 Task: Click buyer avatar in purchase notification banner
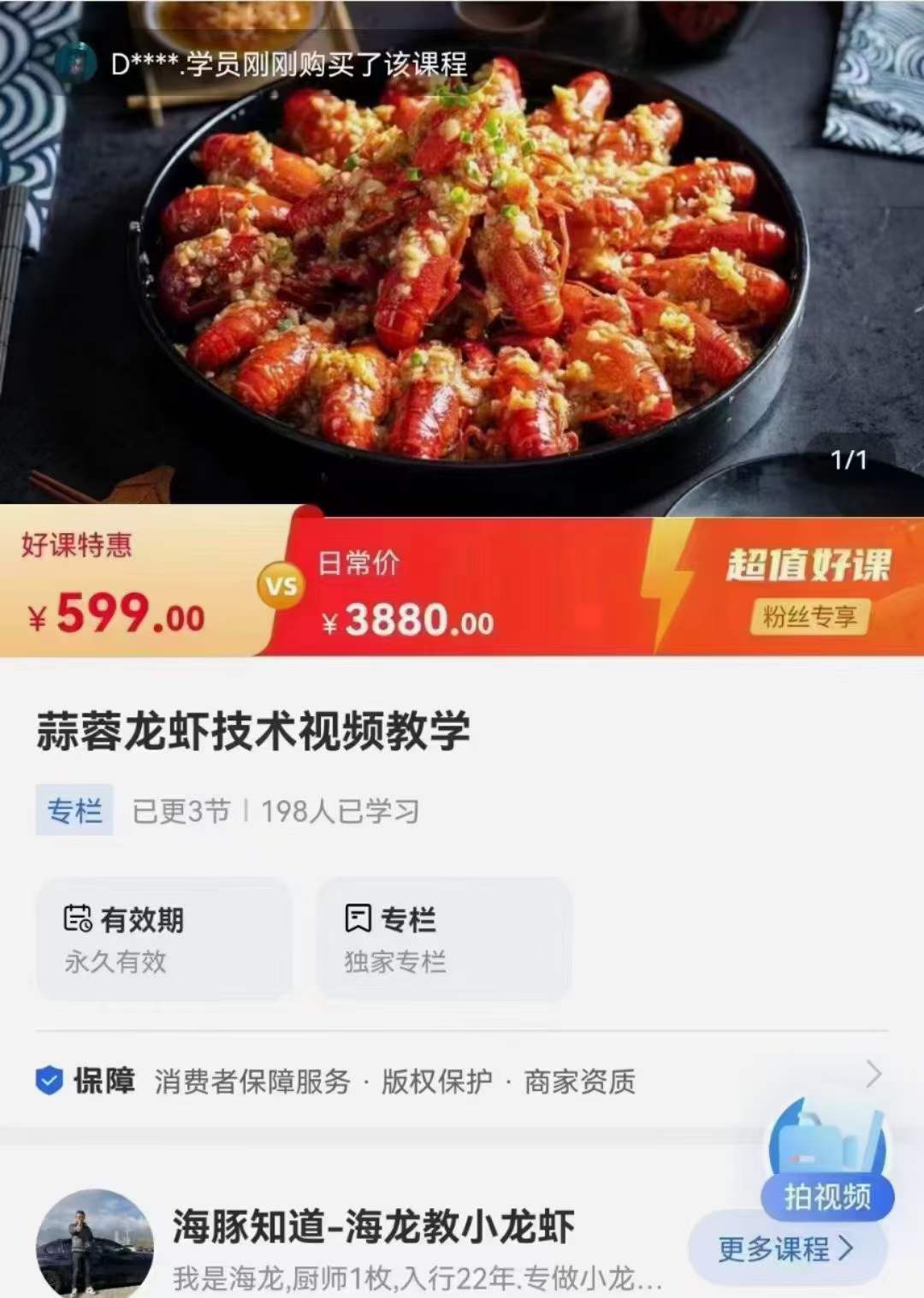[x=76, y=64]
